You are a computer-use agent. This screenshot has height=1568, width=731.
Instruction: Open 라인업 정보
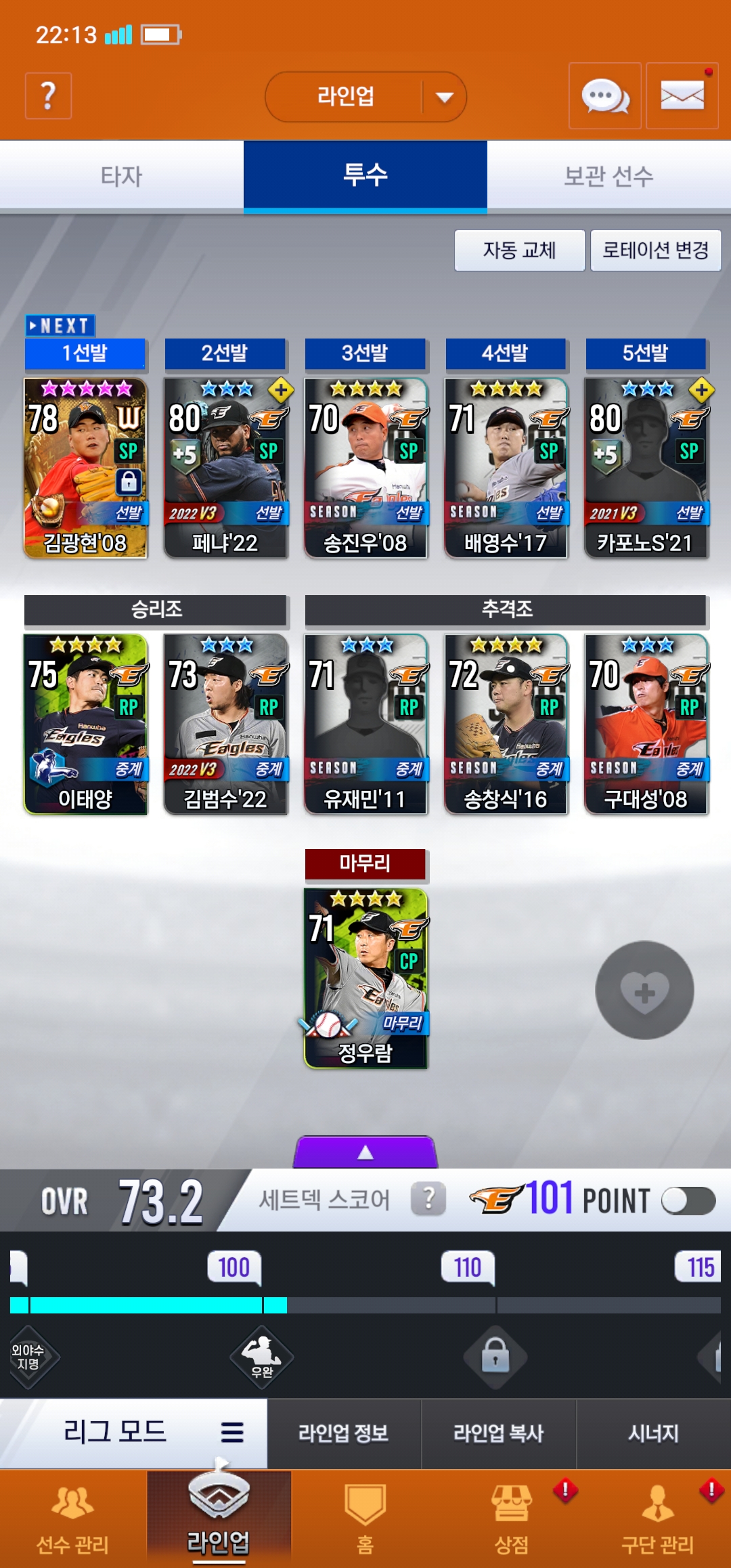(x=344, y=1433)
